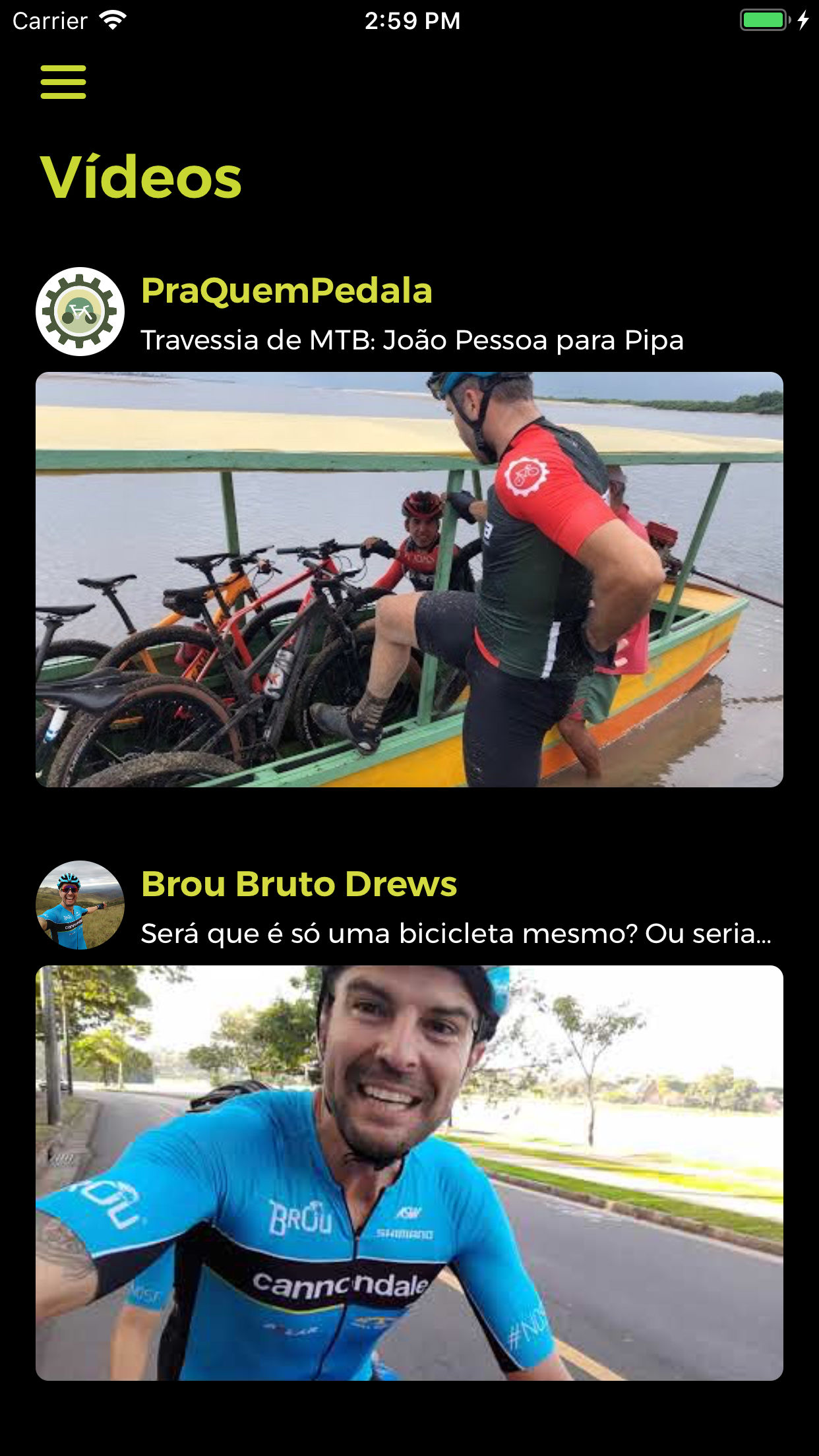This screenshot has width=819, height=1456.
Task: Play the Travessia de MTB video thumbnail
Action: pos(409,580)
